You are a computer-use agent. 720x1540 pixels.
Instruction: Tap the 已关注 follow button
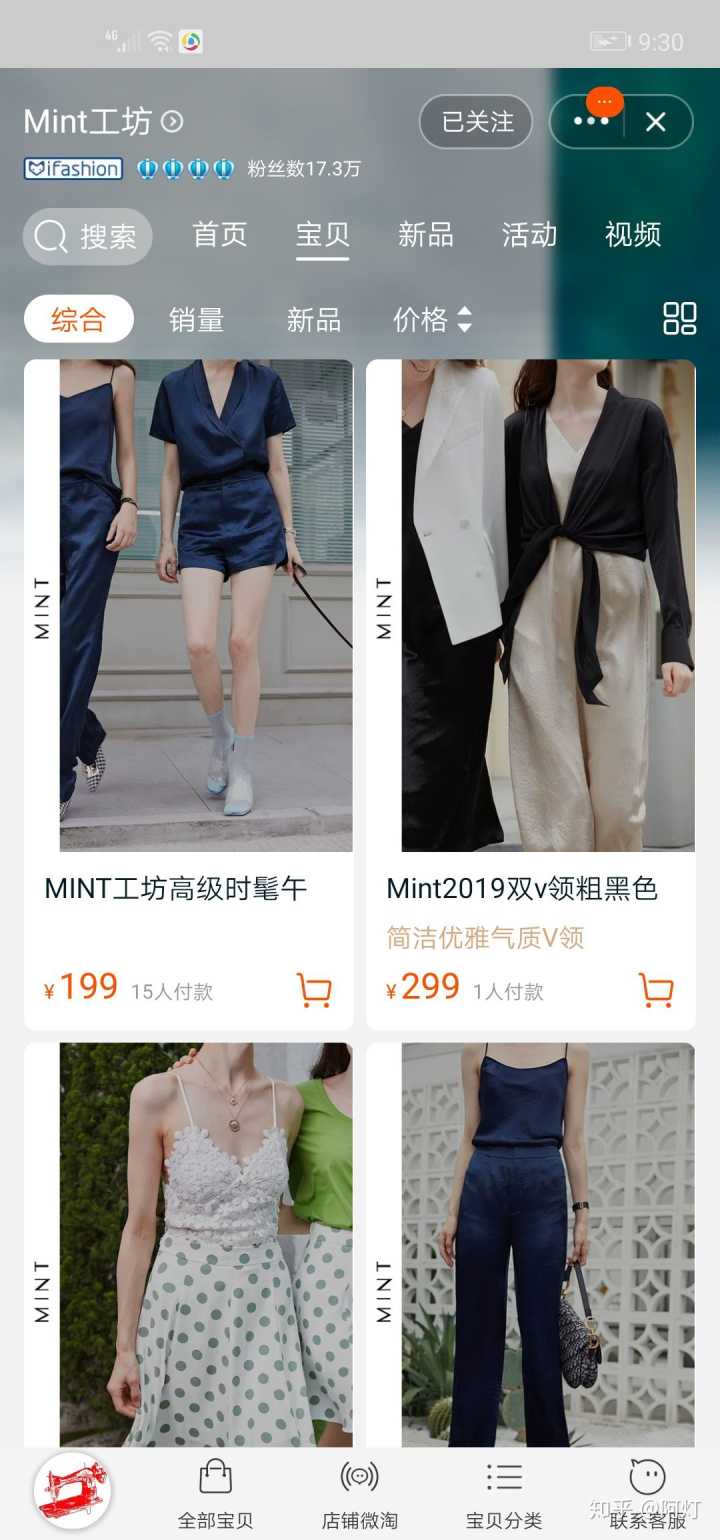[476, 122]
